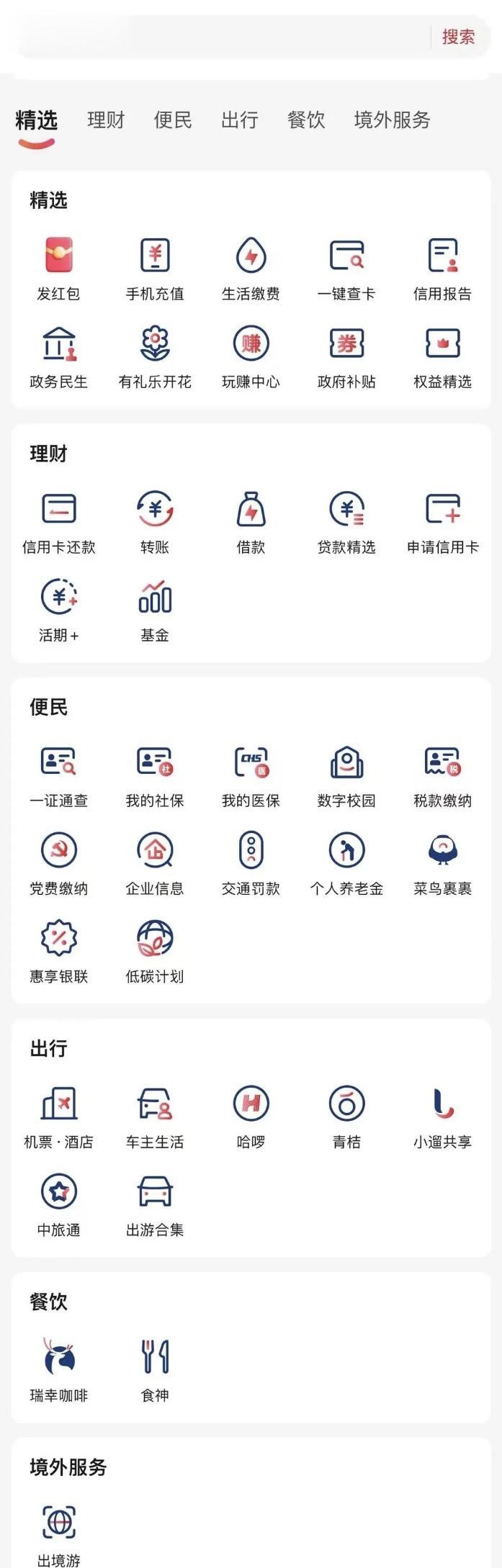Open the 基金 funds service

155,609
